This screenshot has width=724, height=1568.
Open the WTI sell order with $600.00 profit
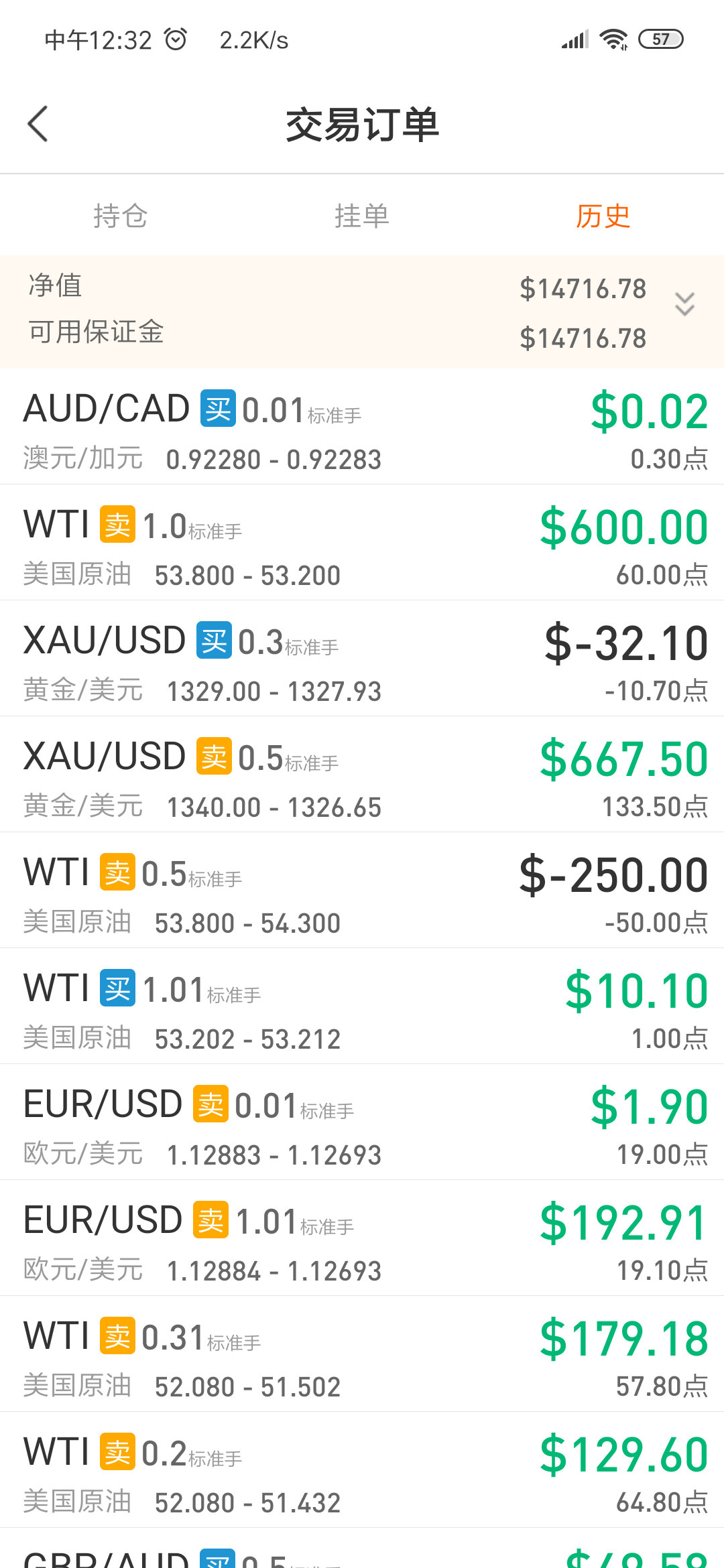point(362,543)
